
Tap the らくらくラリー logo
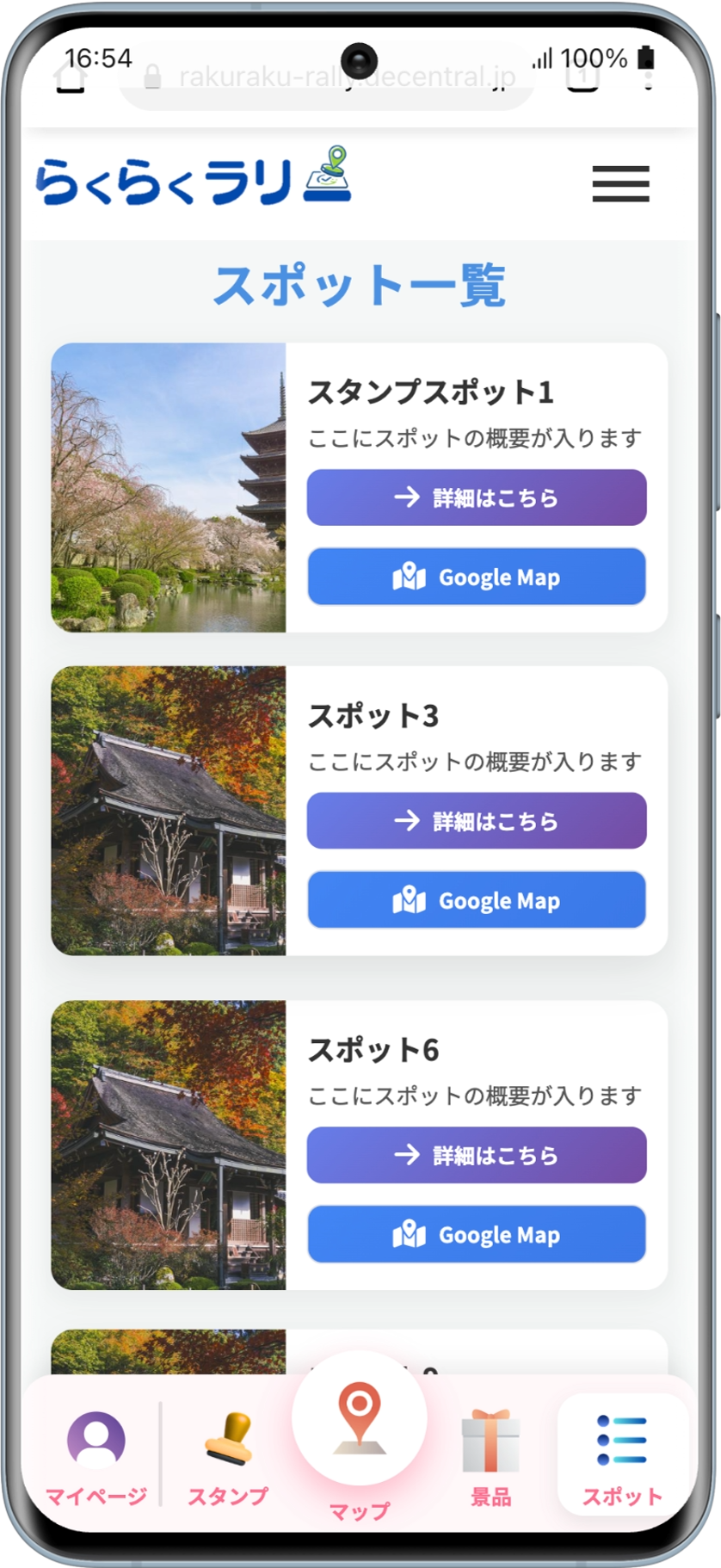194,179
